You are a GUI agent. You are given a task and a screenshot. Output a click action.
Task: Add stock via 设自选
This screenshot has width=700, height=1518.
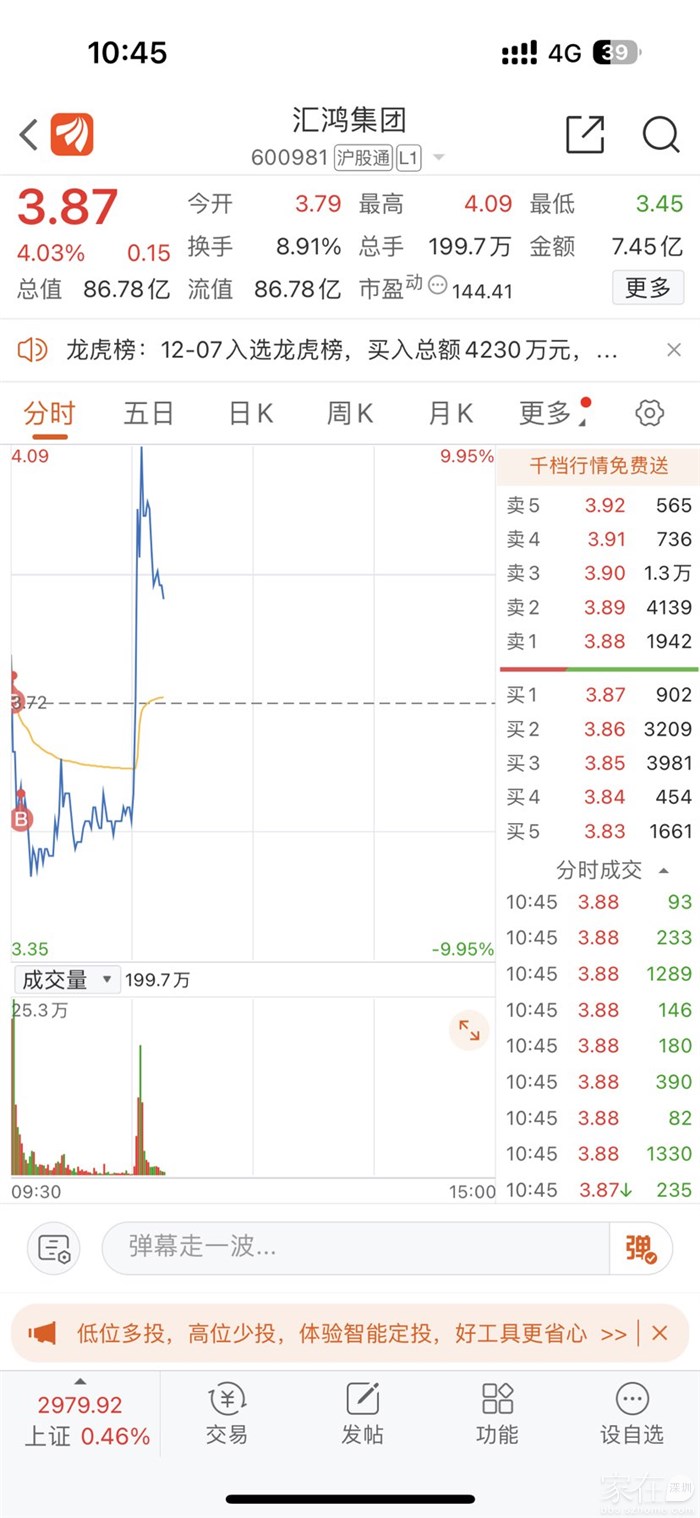click(631, 1414)
